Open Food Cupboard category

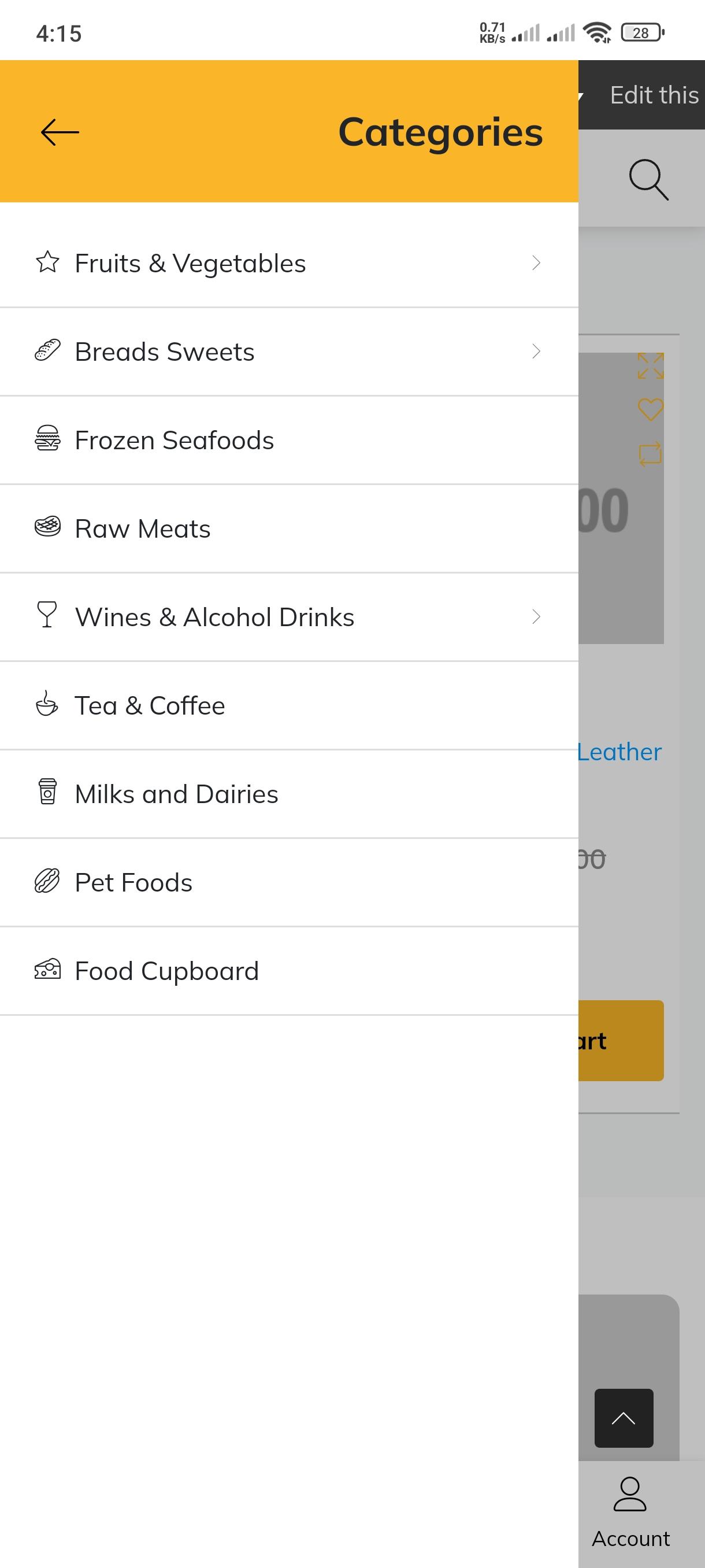(x=289, y=971)
